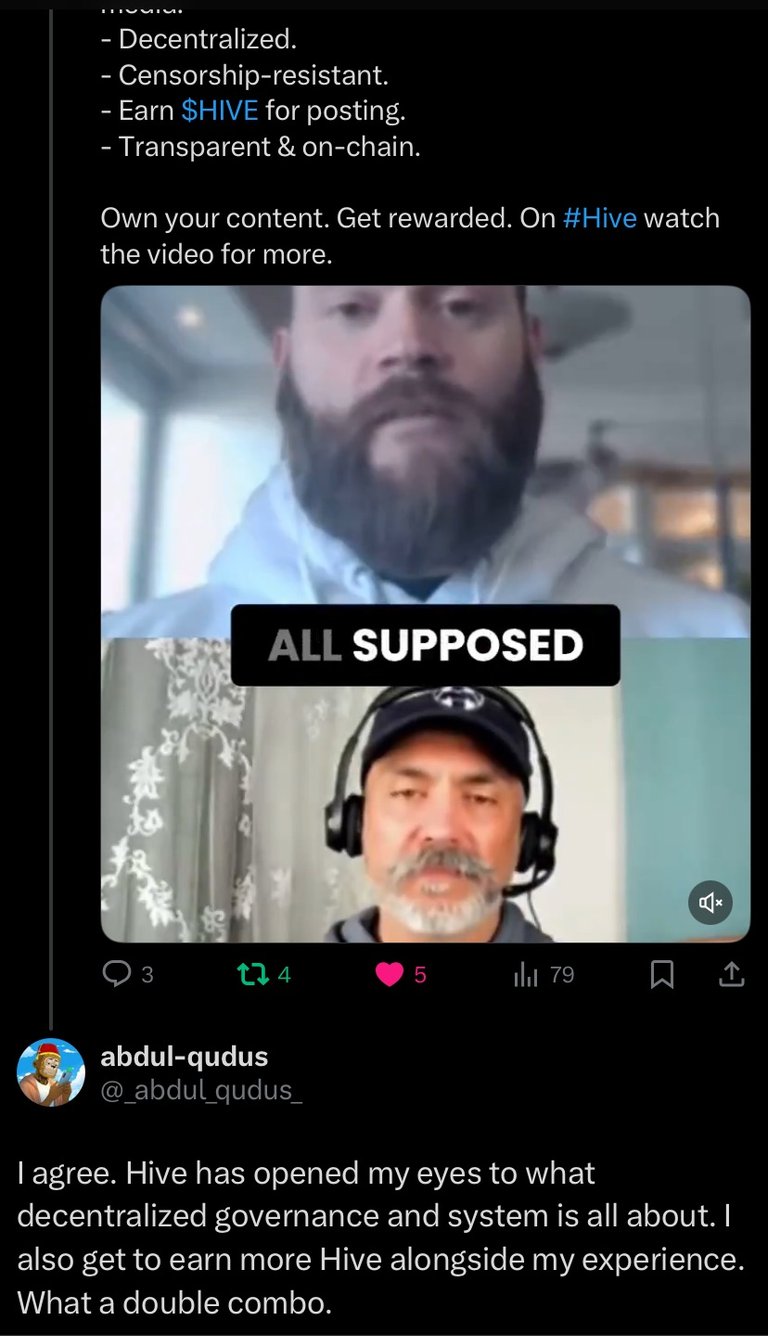Screen dimensions: 768x1336
Task: Unmute the video with speaker icon
Action: 711,903
